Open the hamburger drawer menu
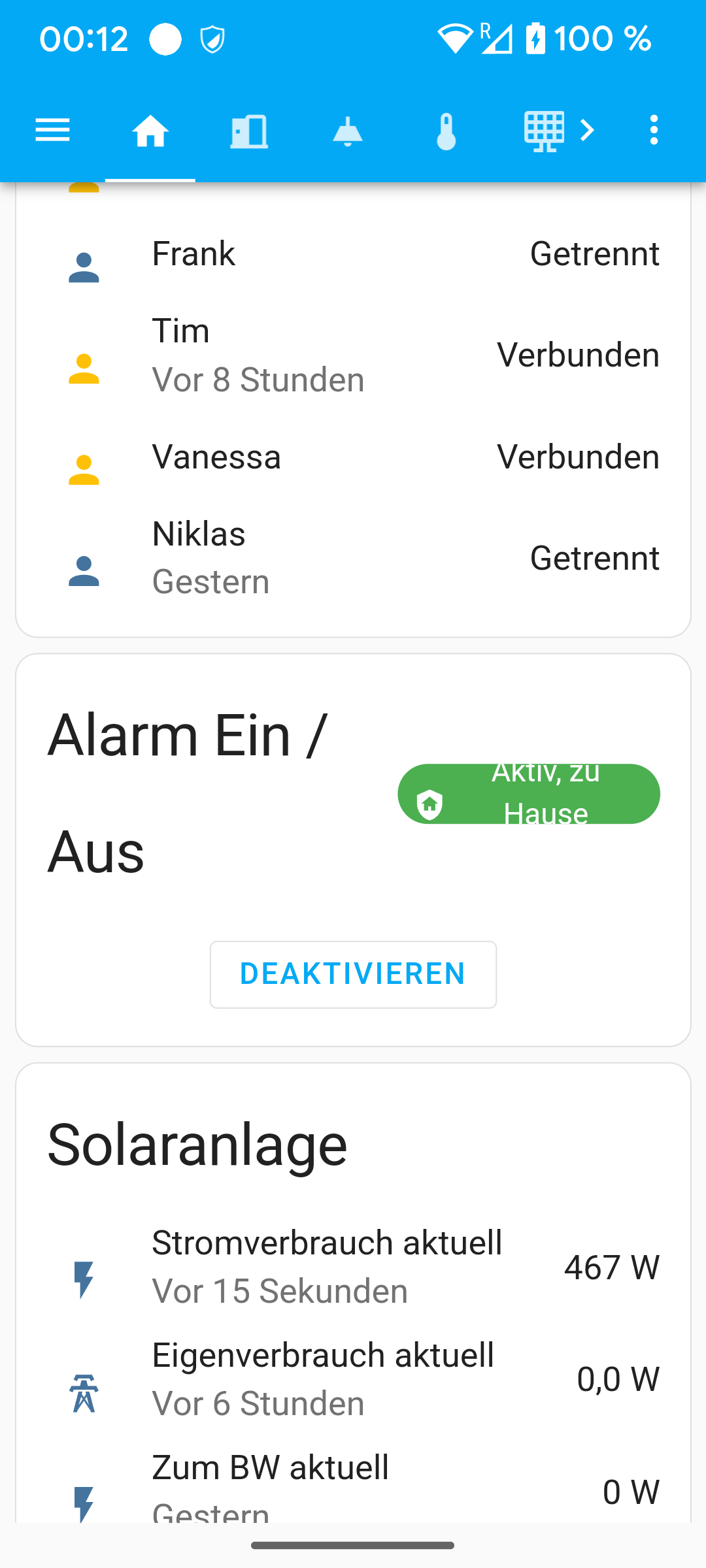 [x=52, y=130]
